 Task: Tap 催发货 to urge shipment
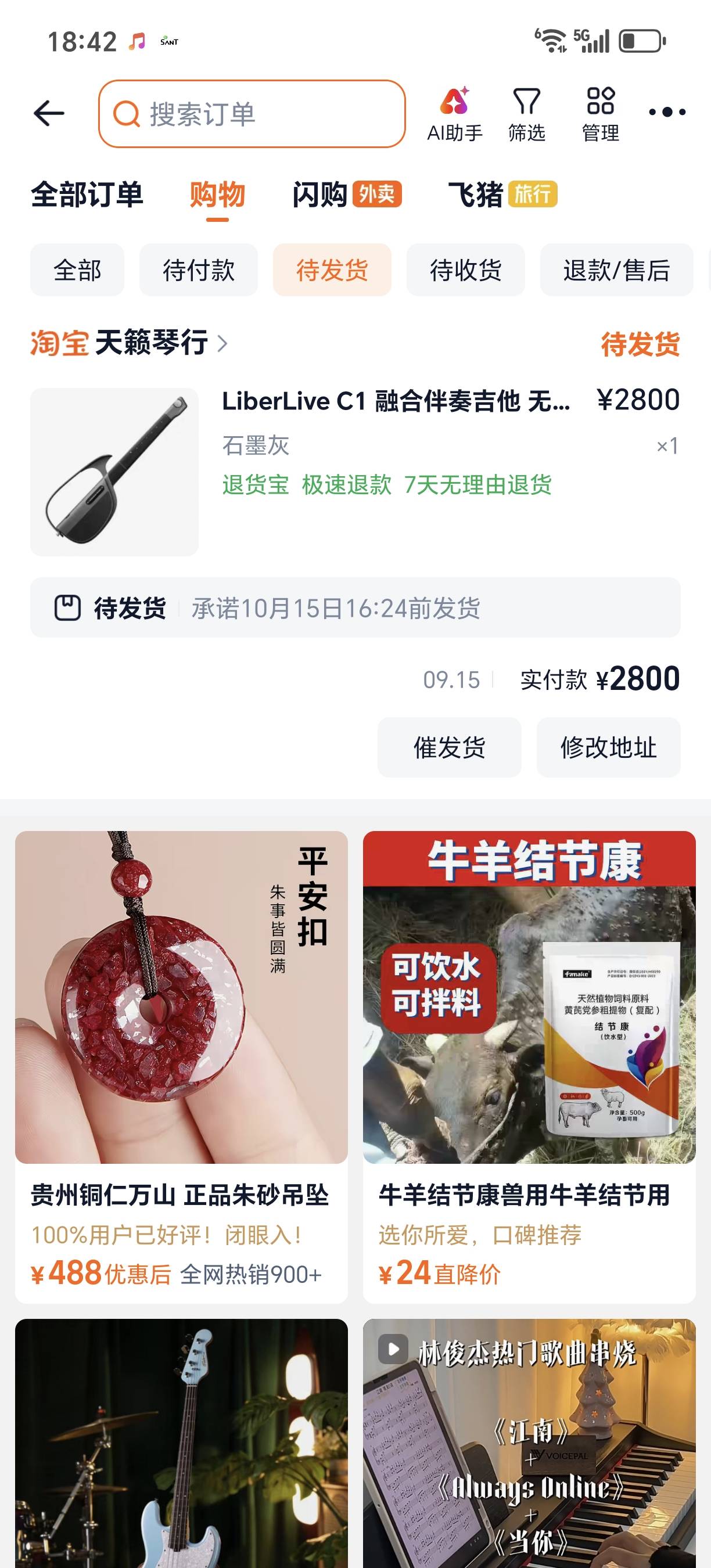[449, 747]
